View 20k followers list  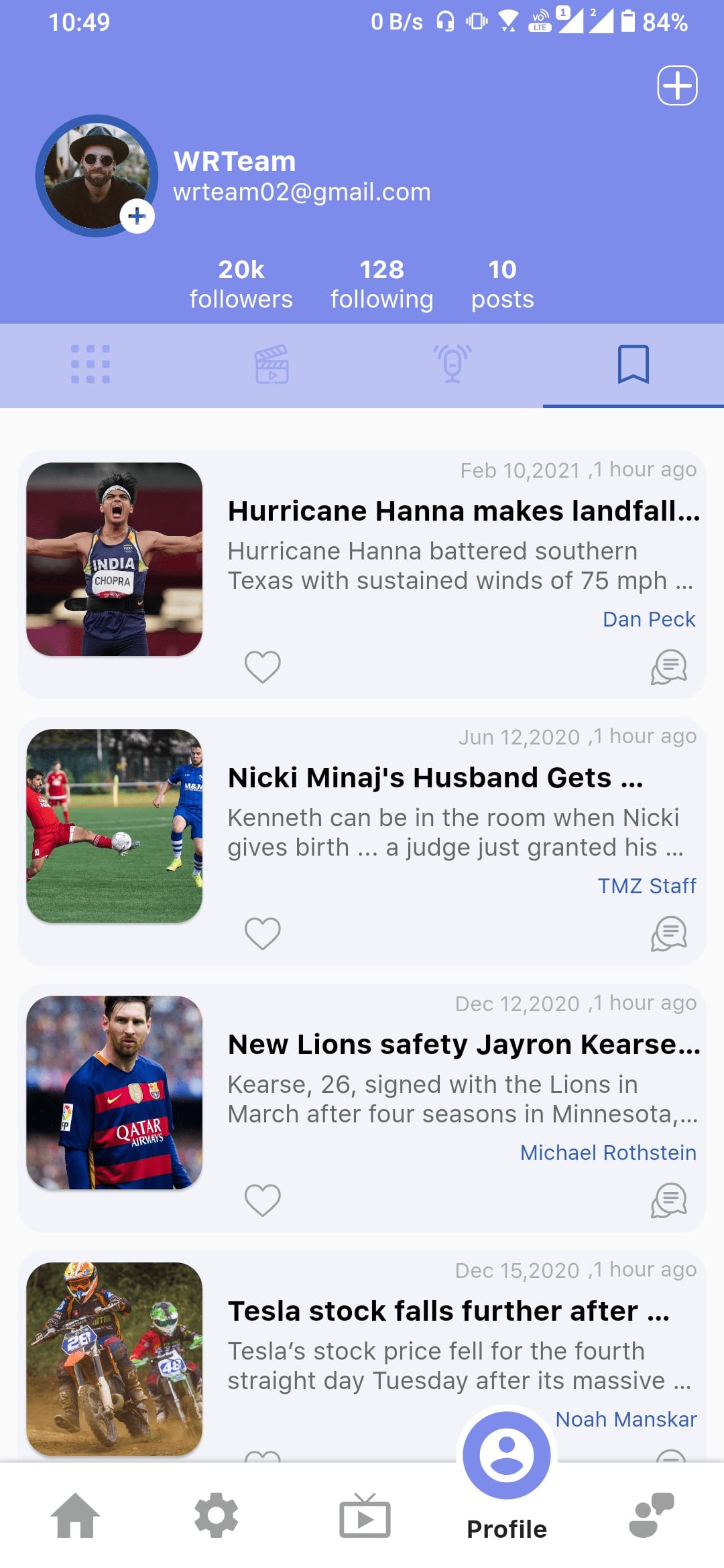pos(241,284)
